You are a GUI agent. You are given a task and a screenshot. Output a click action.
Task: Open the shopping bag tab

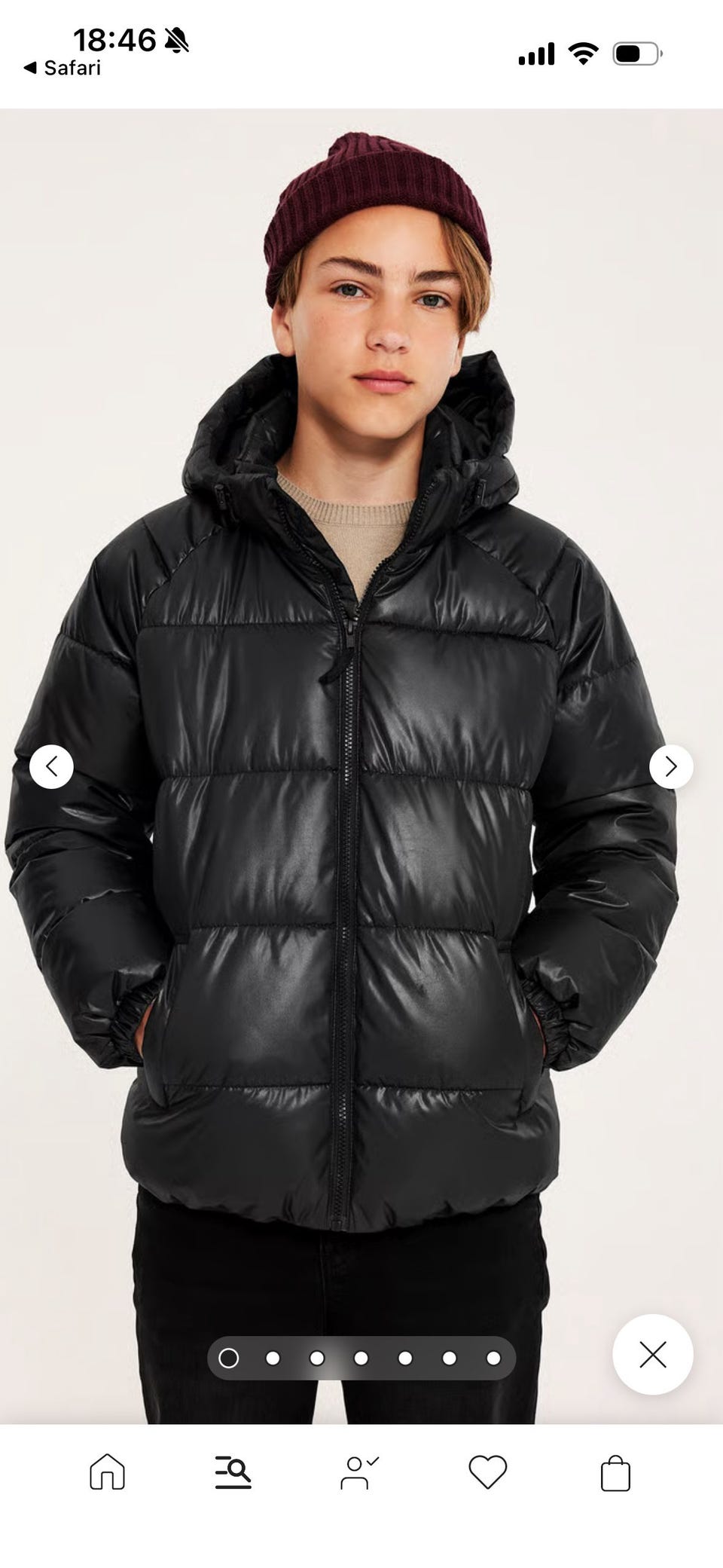click(x=615, y=1473)
